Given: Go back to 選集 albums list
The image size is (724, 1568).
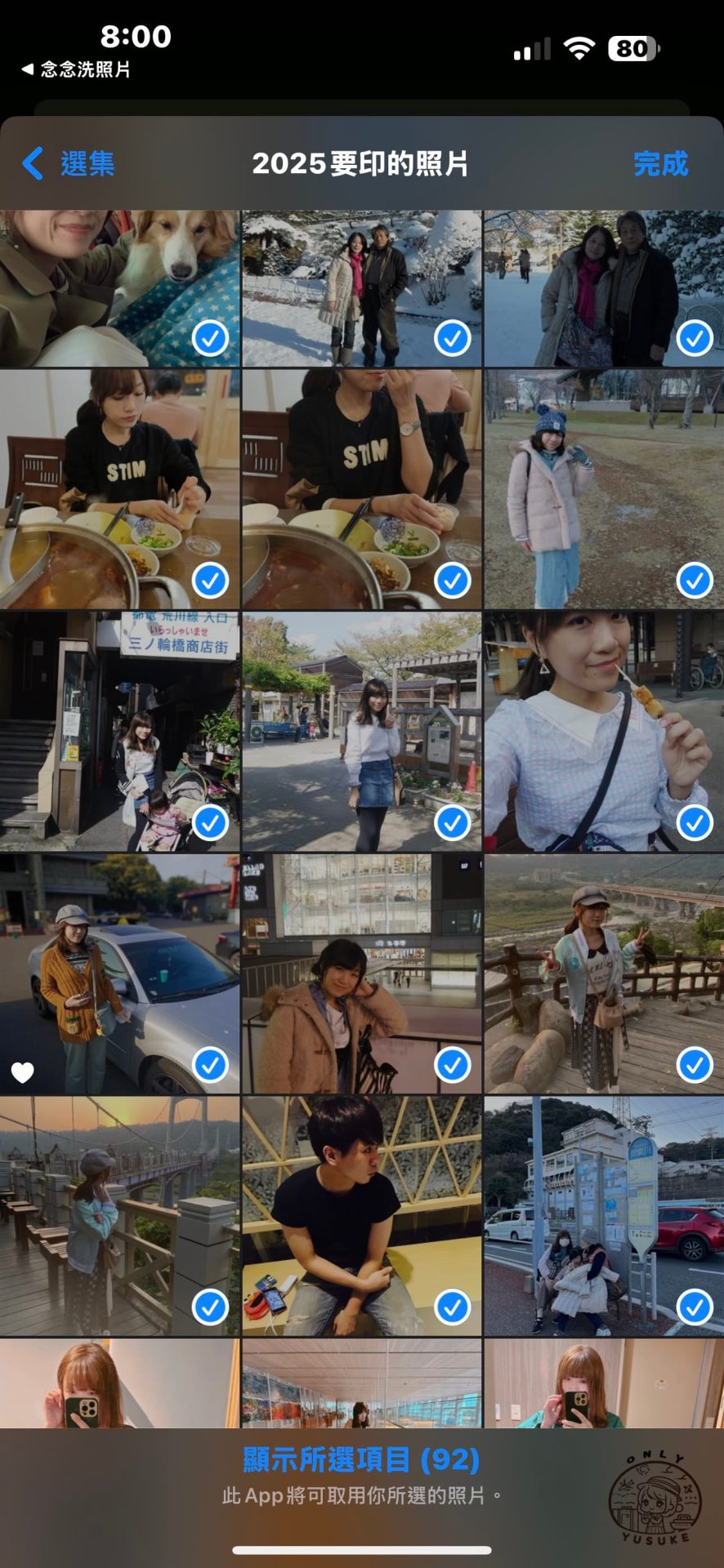Looking at the screenshot, I should (x=69, y=164).
